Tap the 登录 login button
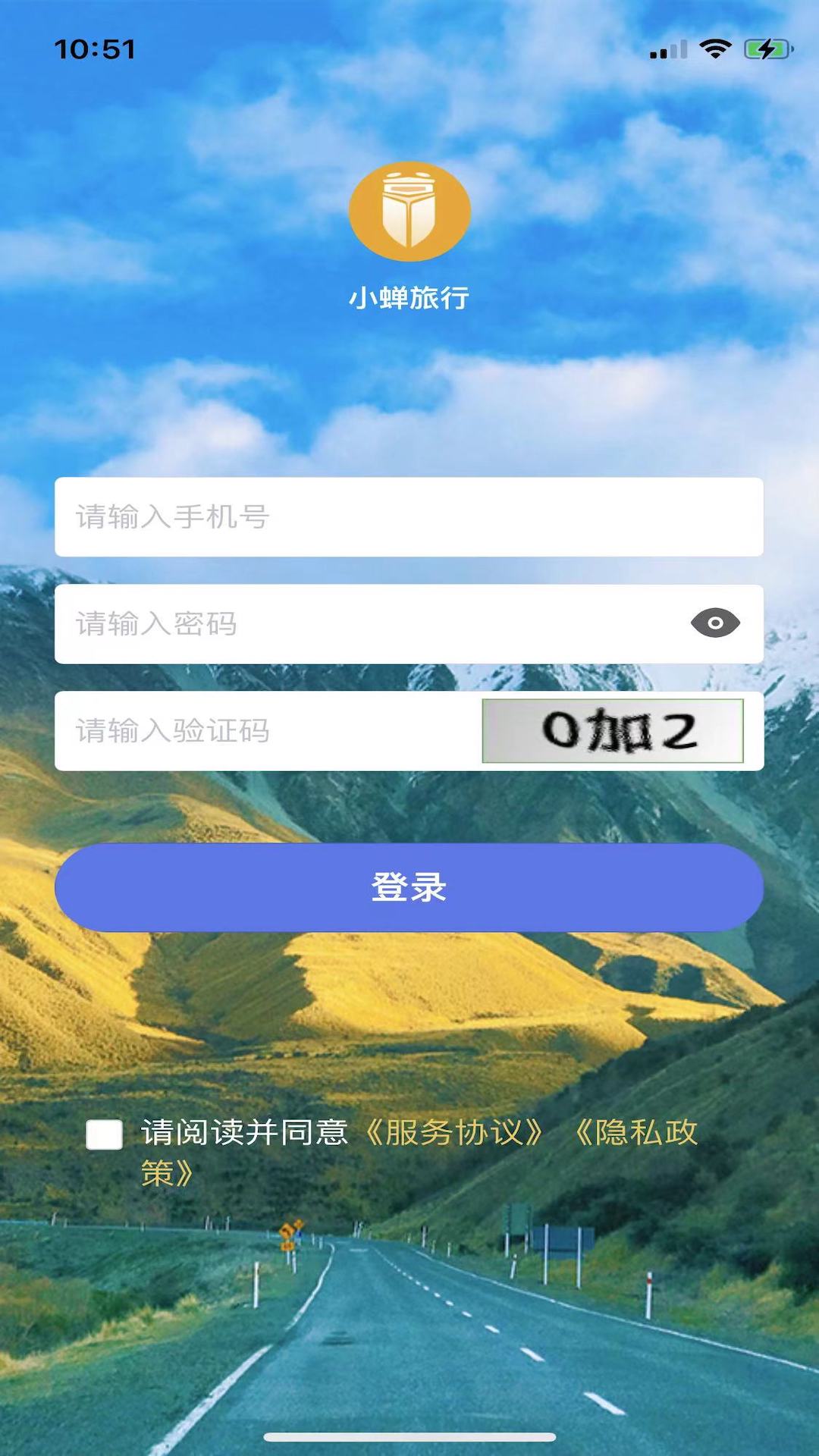 408,887
